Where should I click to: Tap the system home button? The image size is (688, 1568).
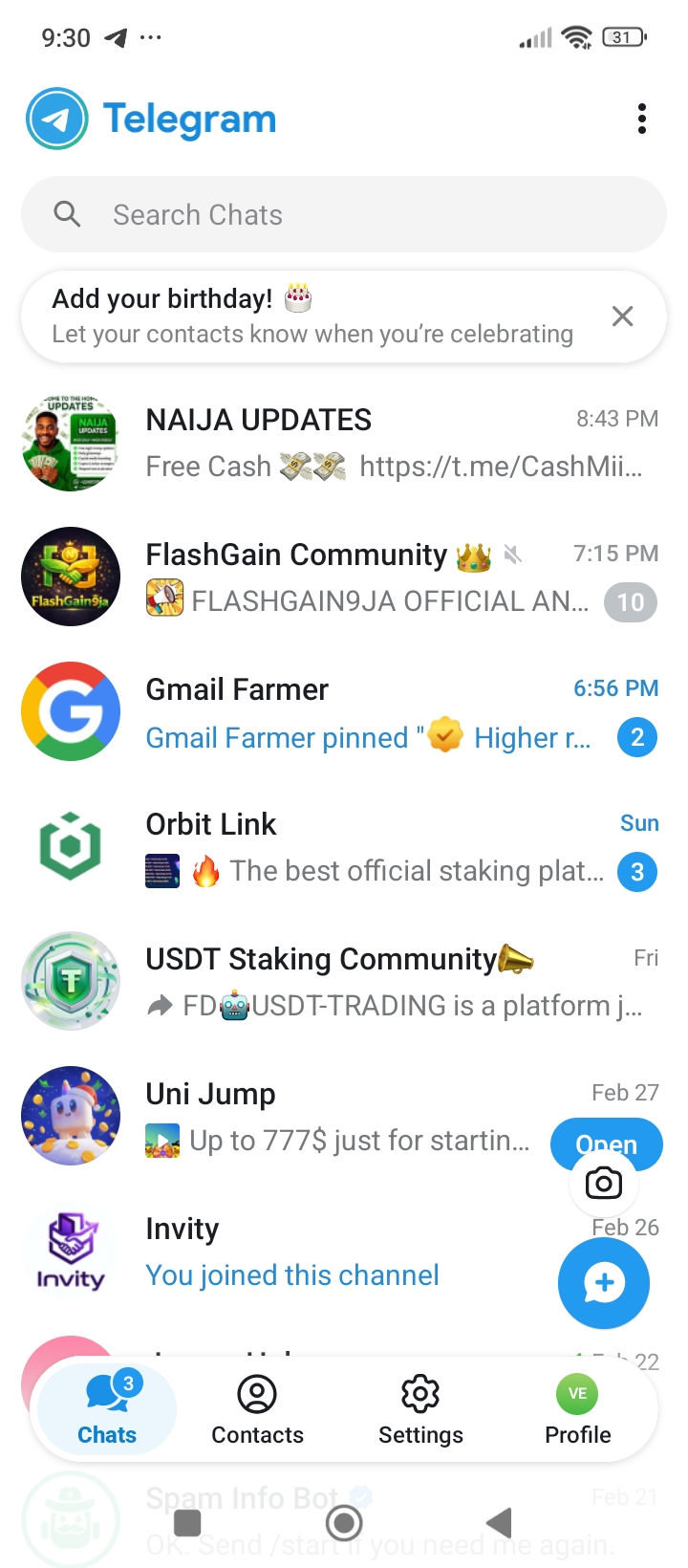344,1522
